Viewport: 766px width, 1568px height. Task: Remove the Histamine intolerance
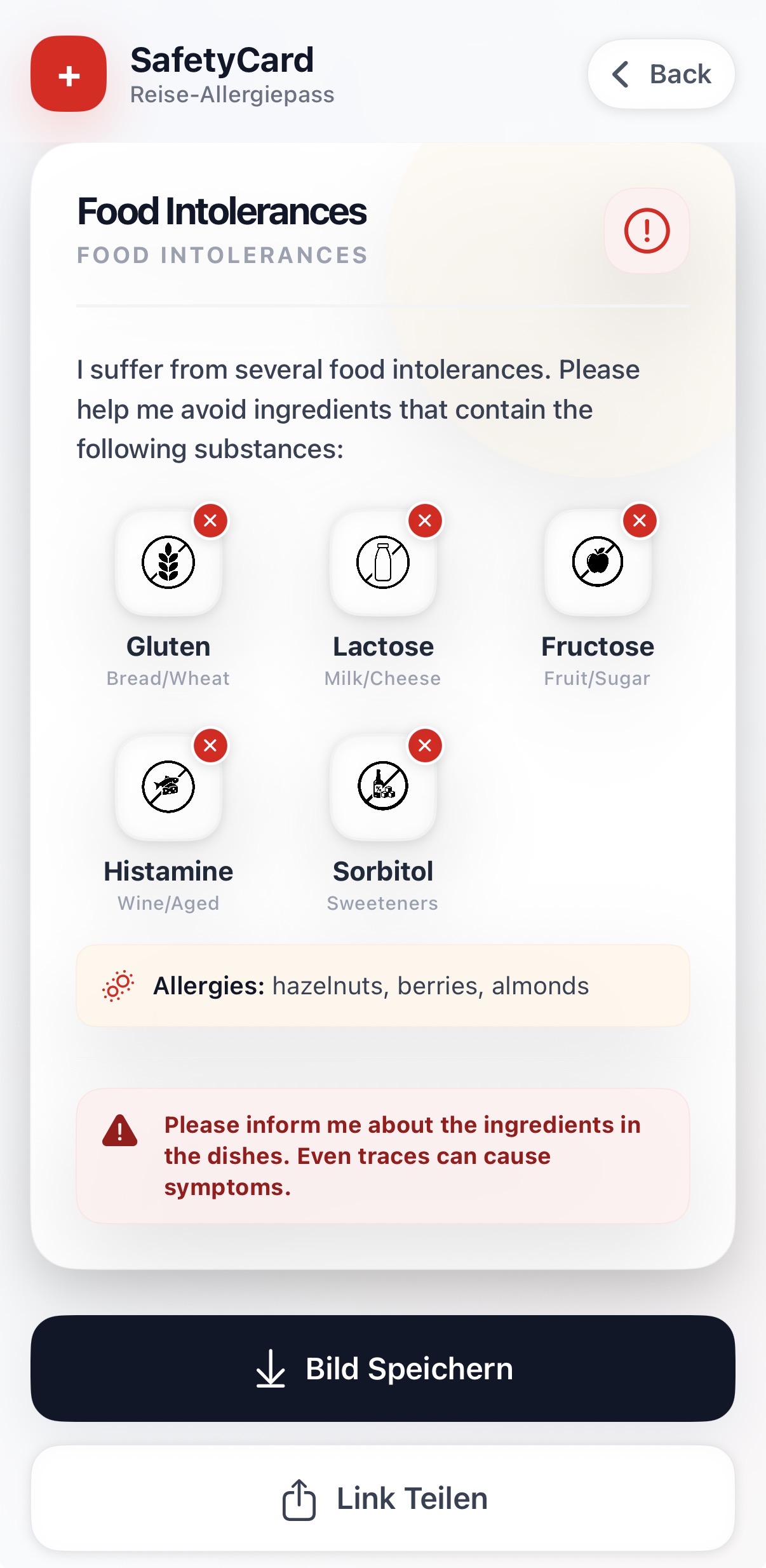click(x=210, y=747)
